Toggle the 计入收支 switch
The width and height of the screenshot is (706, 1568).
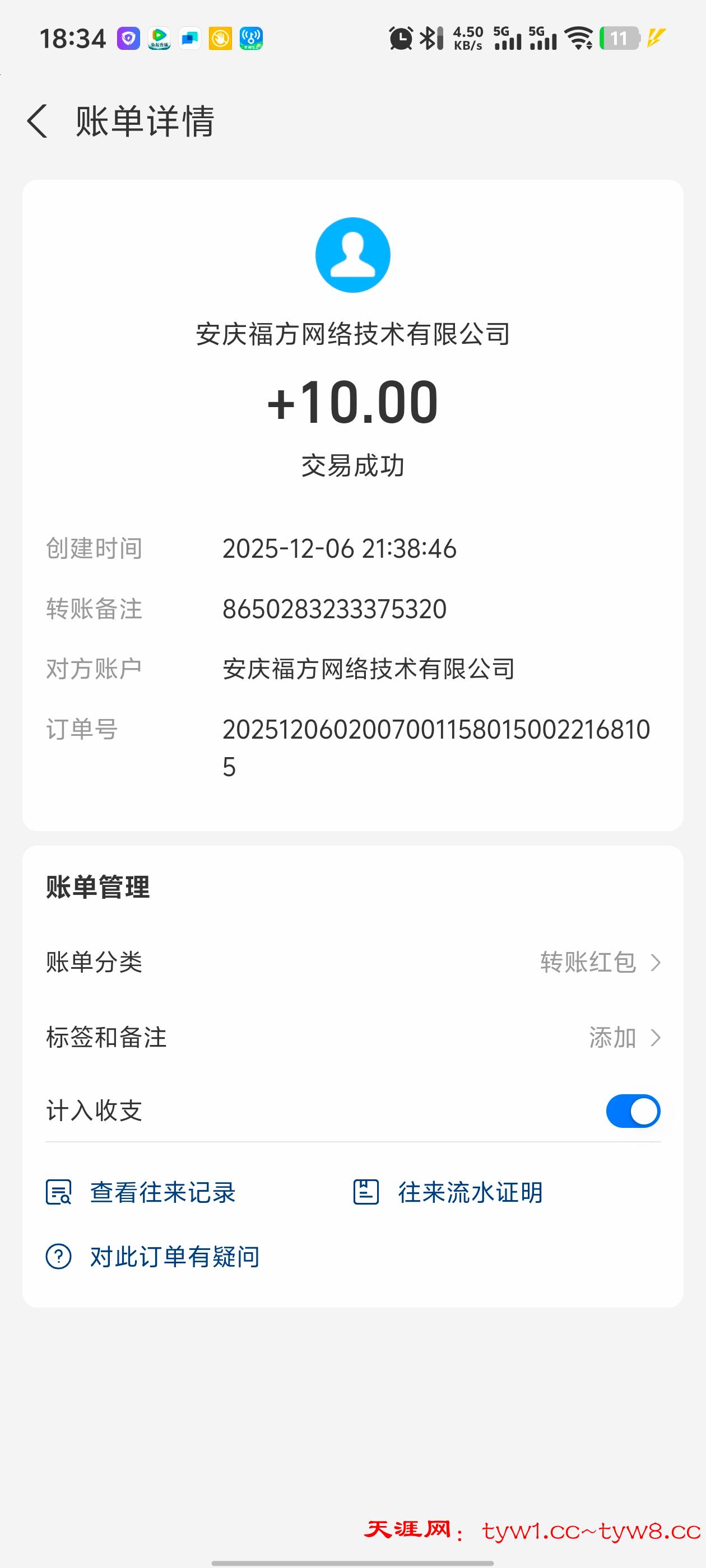632,1111
